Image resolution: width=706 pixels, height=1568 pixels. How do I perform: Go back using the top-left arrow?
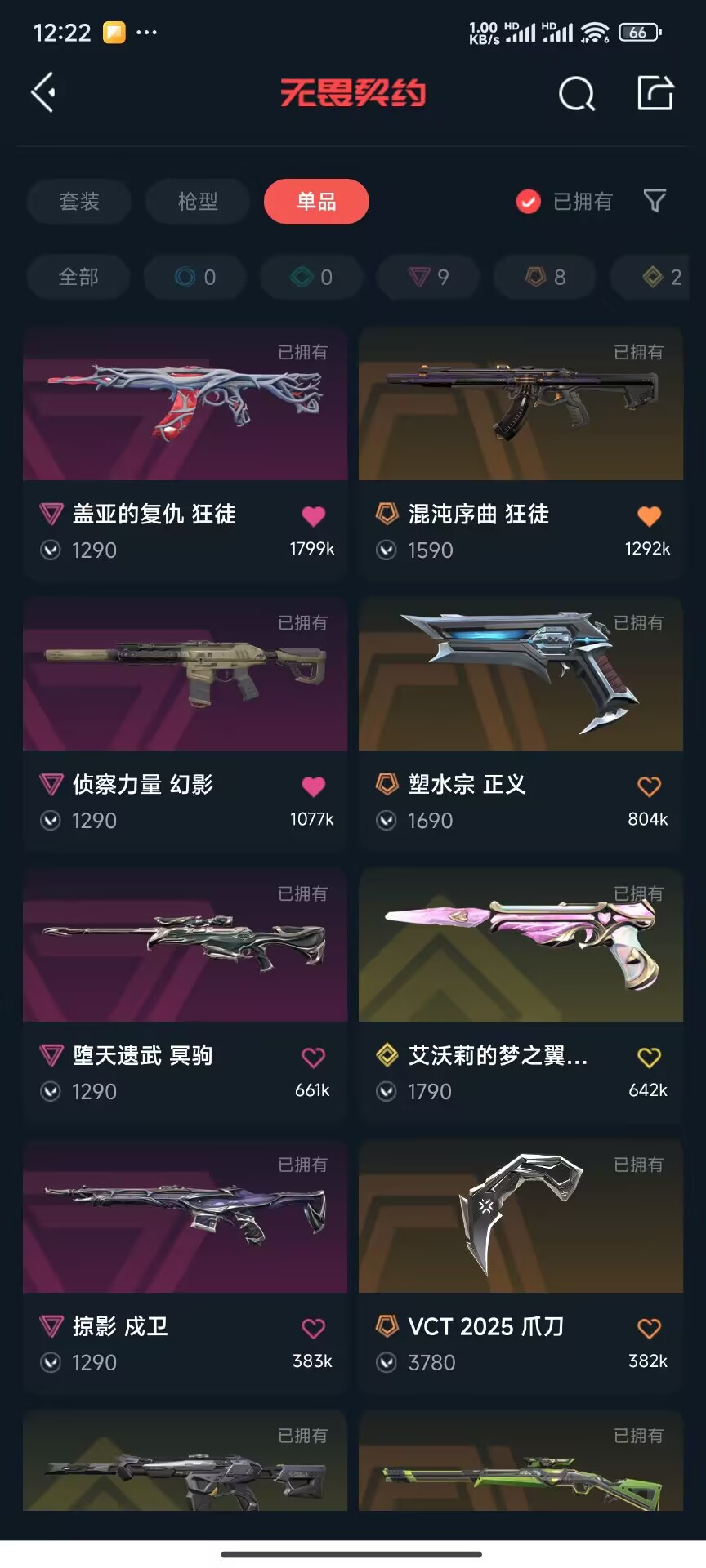[43, 92]
